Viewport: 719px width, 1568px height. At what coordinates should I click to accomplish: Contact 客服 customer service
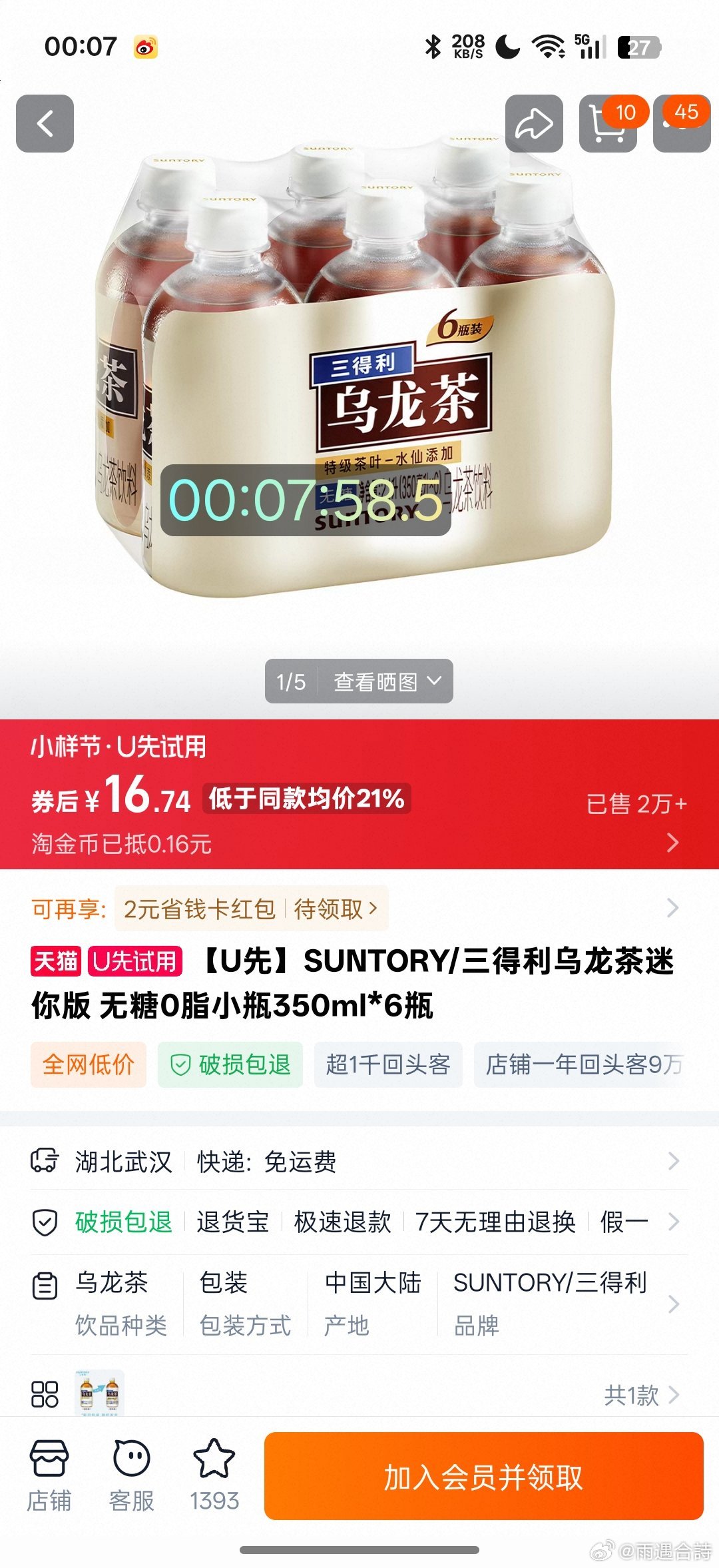coord(132,1475)
